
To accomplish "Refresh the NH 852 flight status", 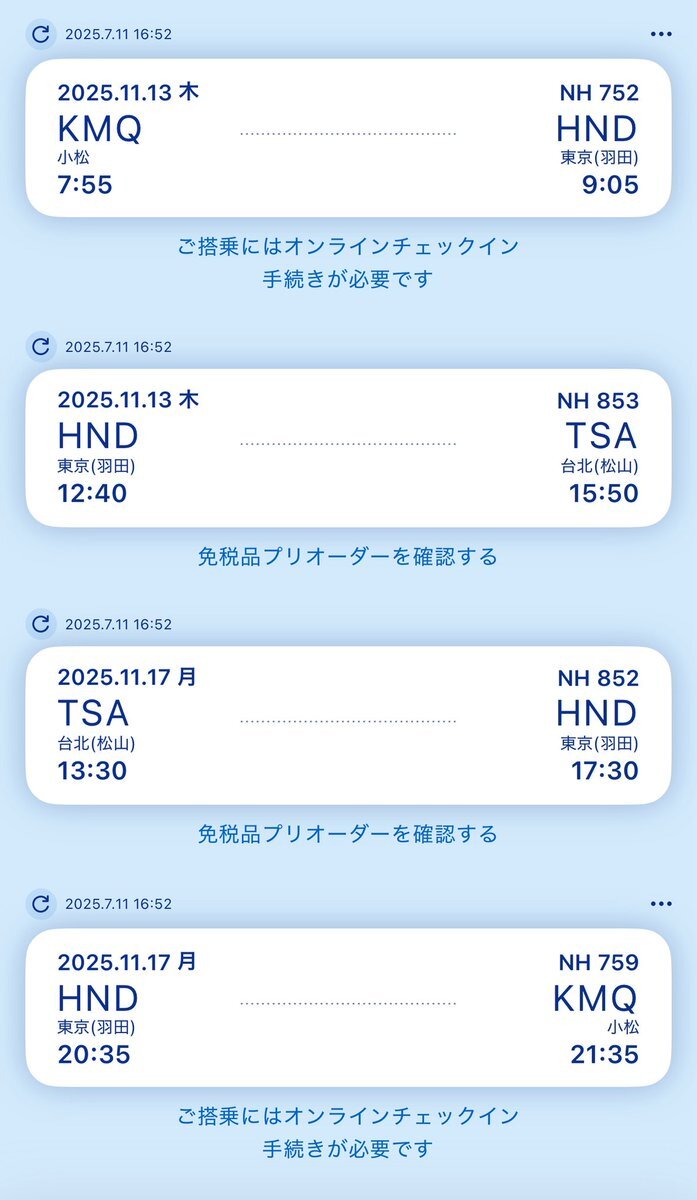I will tap(40, 624).
